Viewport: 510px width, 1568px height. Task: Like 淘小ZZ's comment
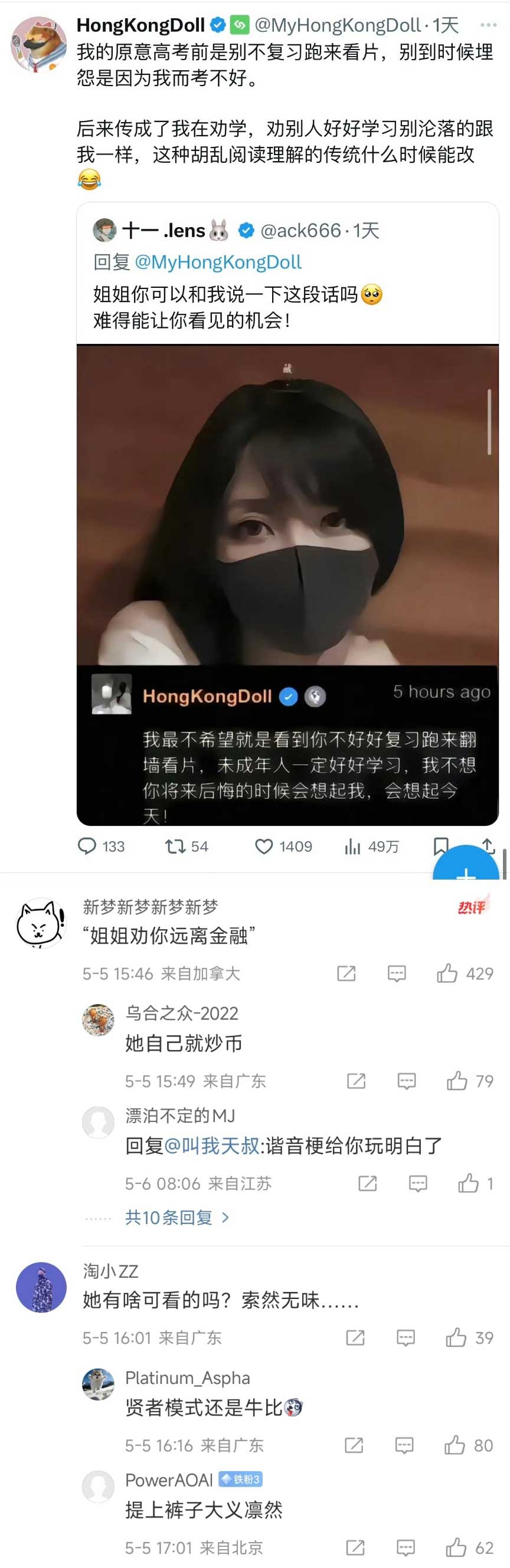tap(456, 1337)
